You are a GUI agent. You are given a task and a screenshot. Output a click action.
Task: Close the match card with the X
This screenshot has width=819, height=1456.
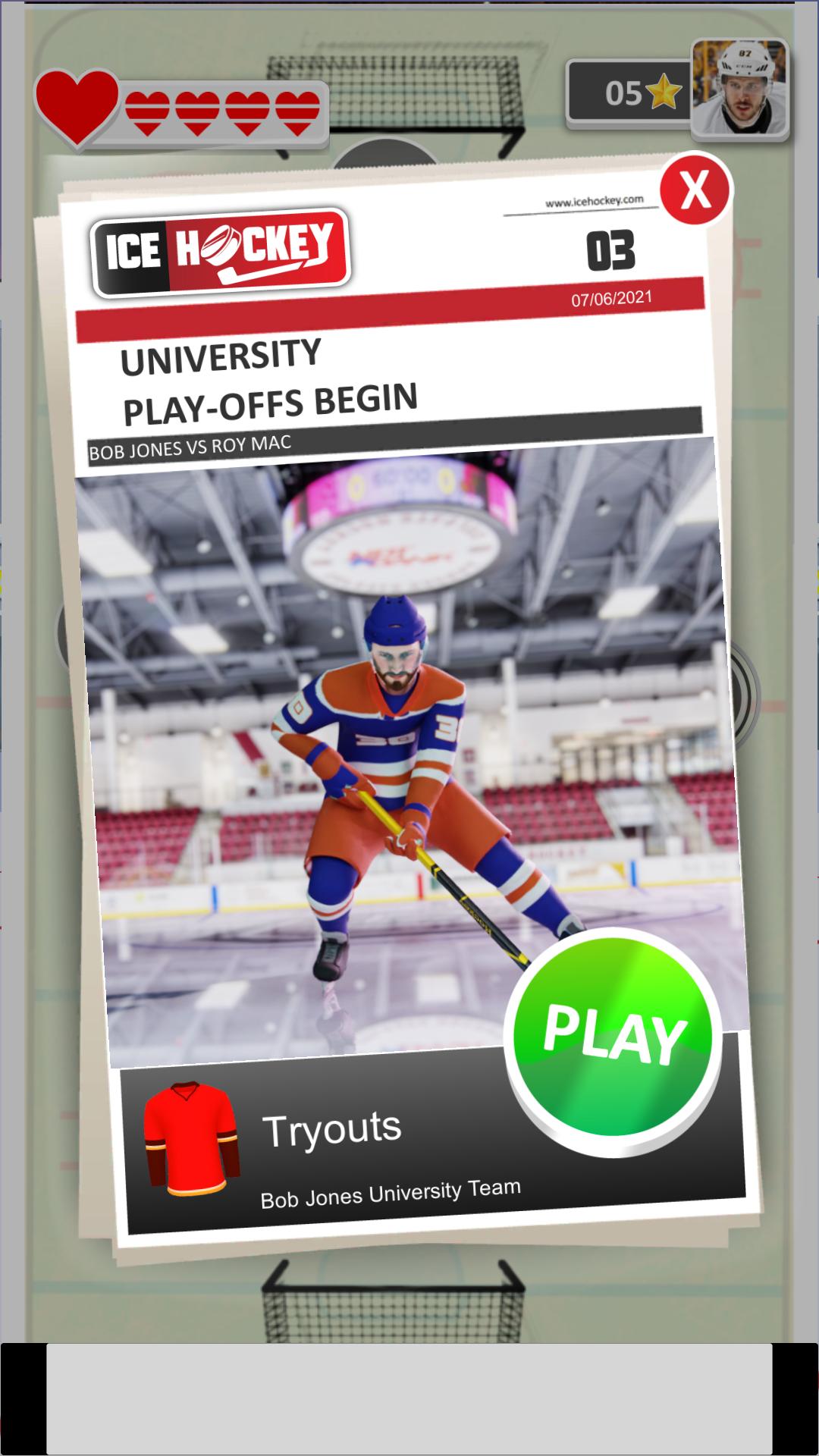click(x=695, y=189)
